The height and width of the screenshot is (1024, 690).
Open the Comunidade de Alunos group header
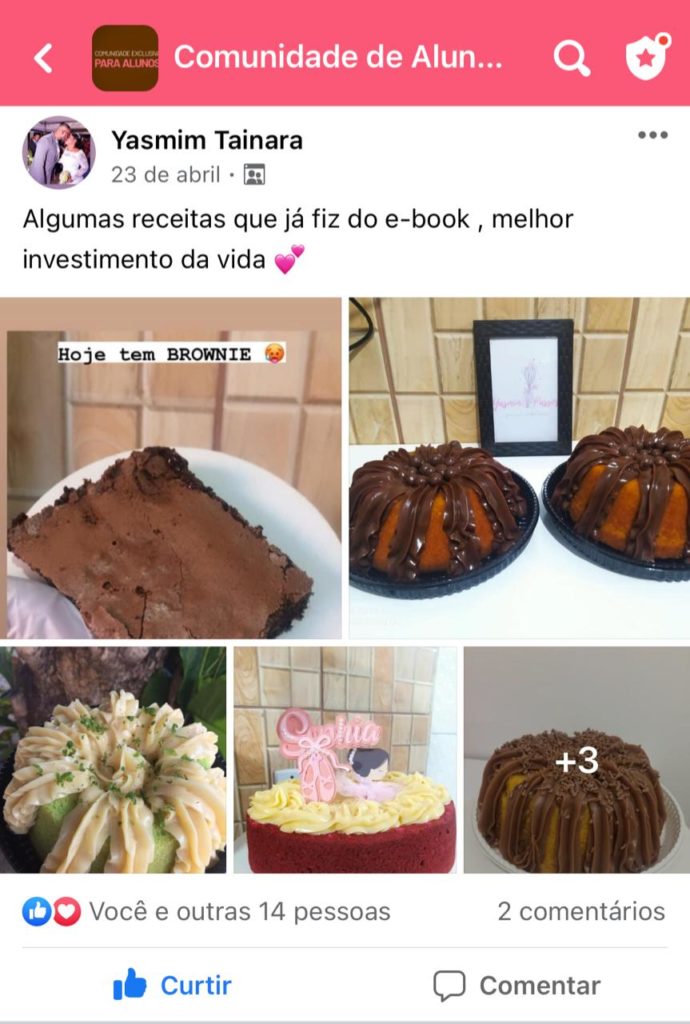pyautogui.click(x=338, y=57)
